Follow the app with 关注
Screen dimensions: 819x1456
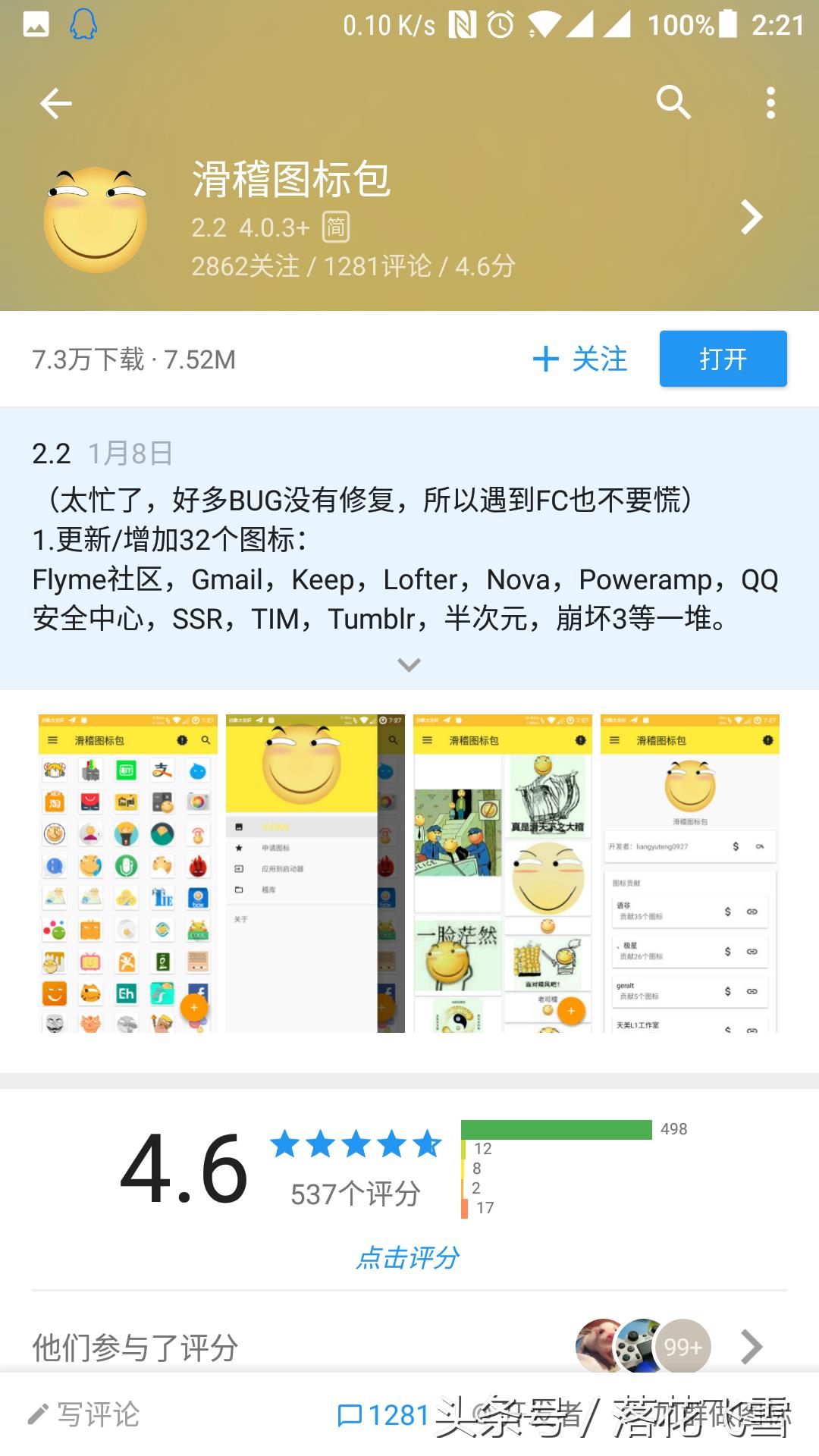pyautogui.click(x=581, y=359)
